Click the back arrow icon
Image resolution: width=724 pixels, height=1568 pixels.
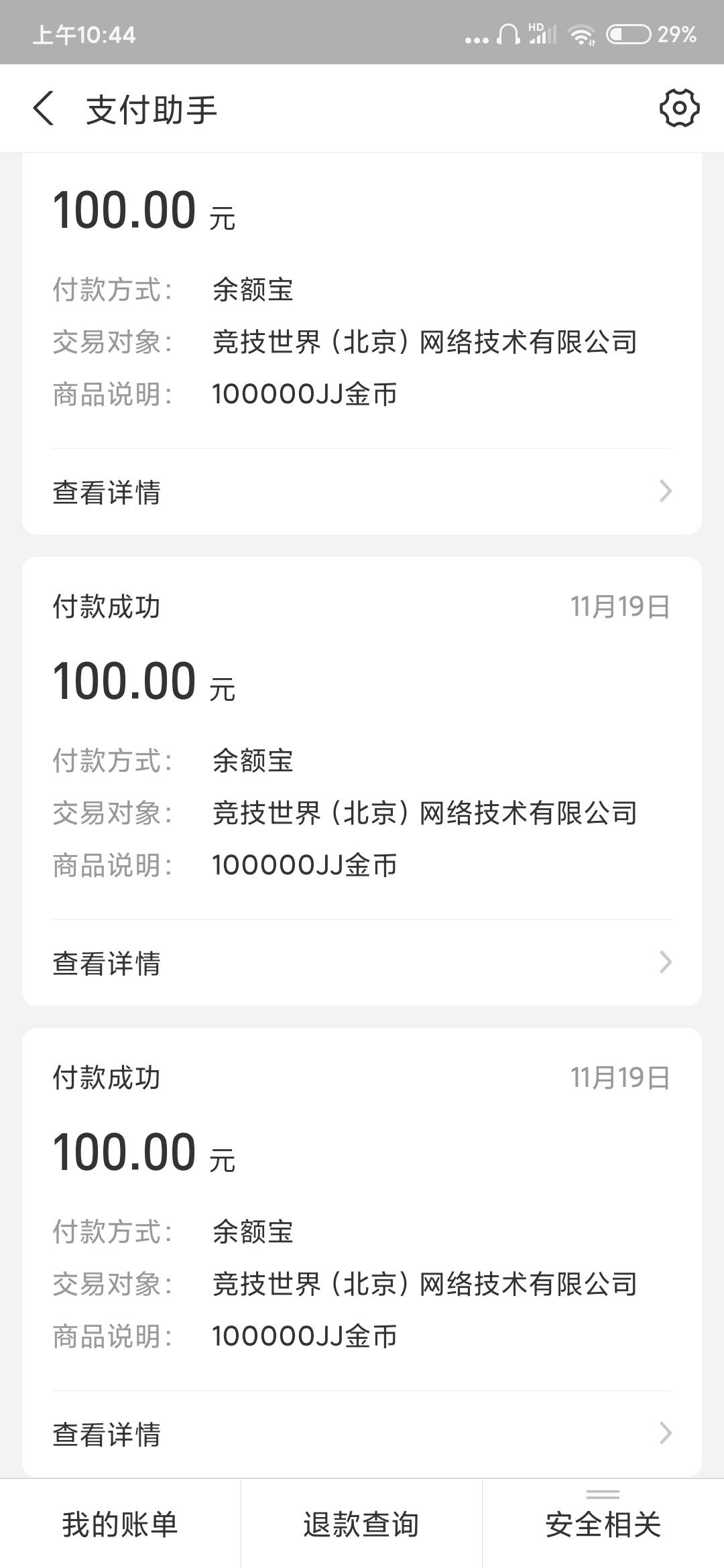coord(44,109)
